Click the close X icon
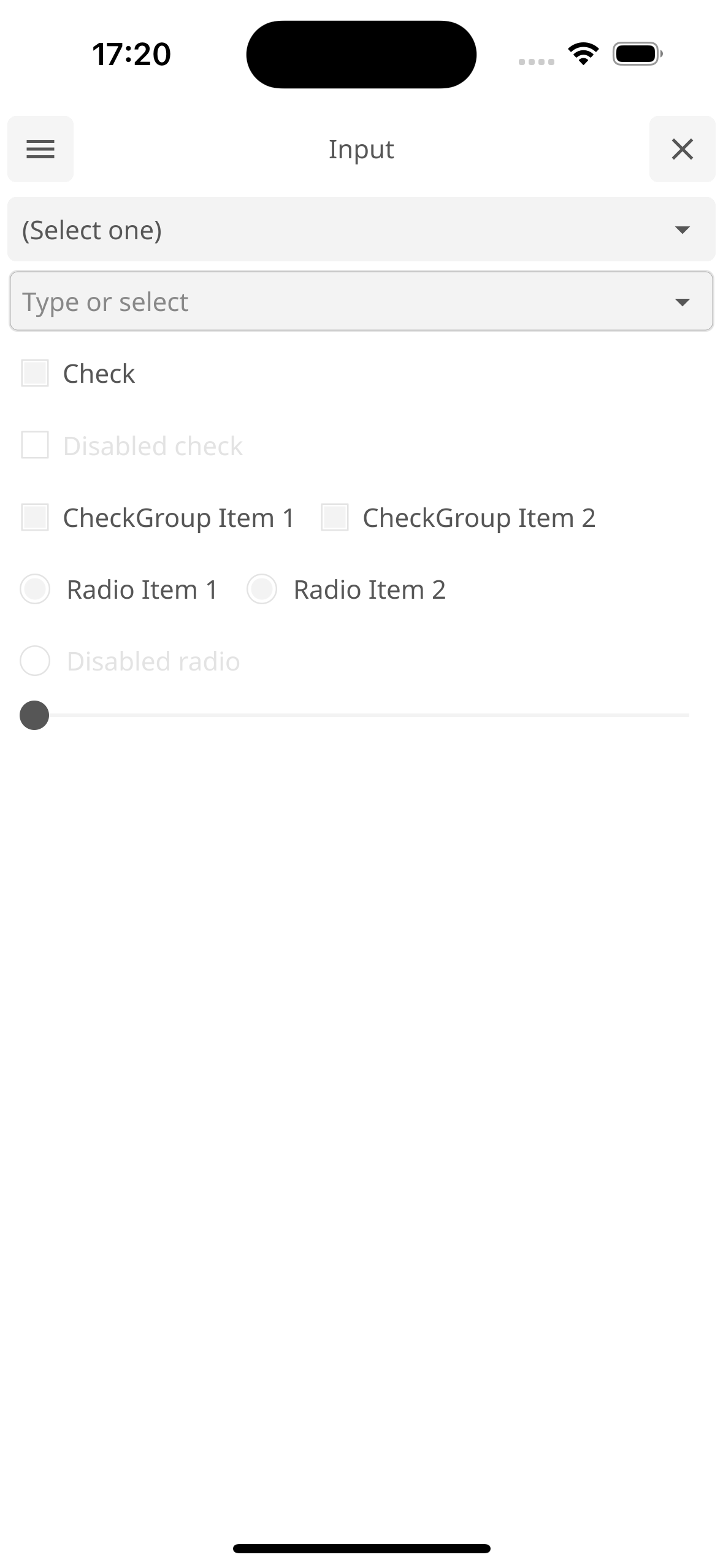 click(x=682, y=149)
